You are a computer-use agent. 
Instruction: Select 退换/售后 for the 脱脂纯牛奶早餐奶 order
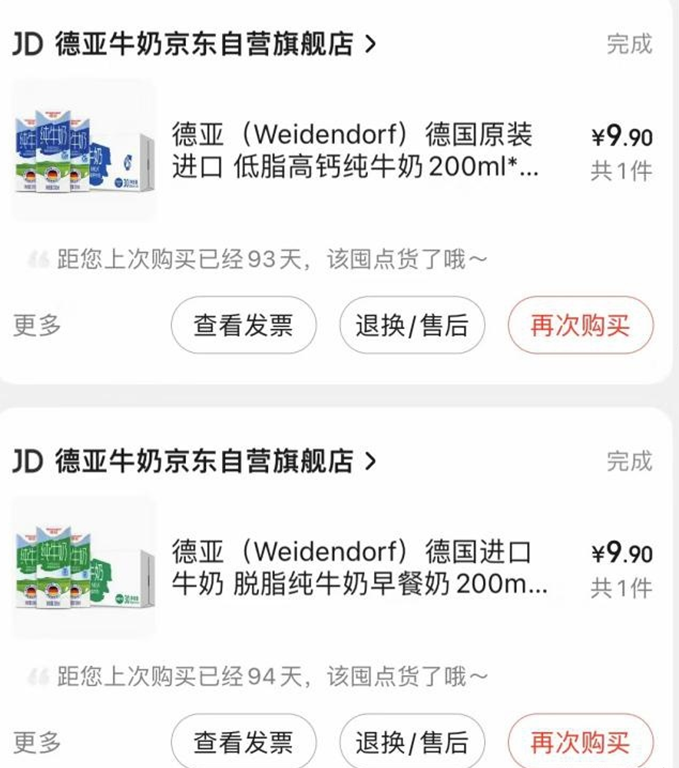(412, 742)
